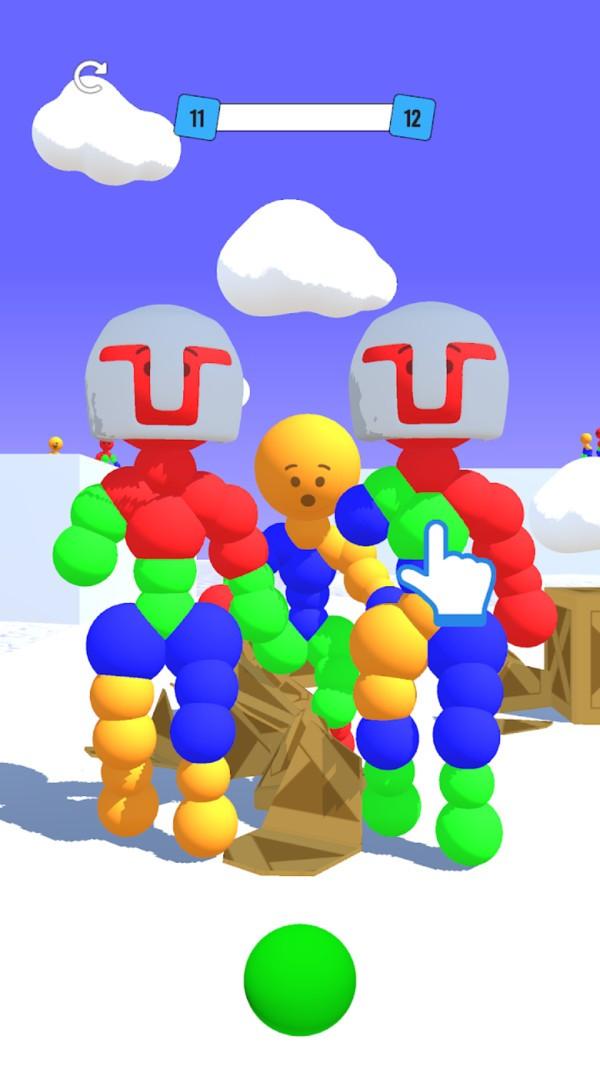Image resolution: width=600 pixels, height=1066 pixels.
Task: Tap the restart level arrow icon
Action: 89,78
